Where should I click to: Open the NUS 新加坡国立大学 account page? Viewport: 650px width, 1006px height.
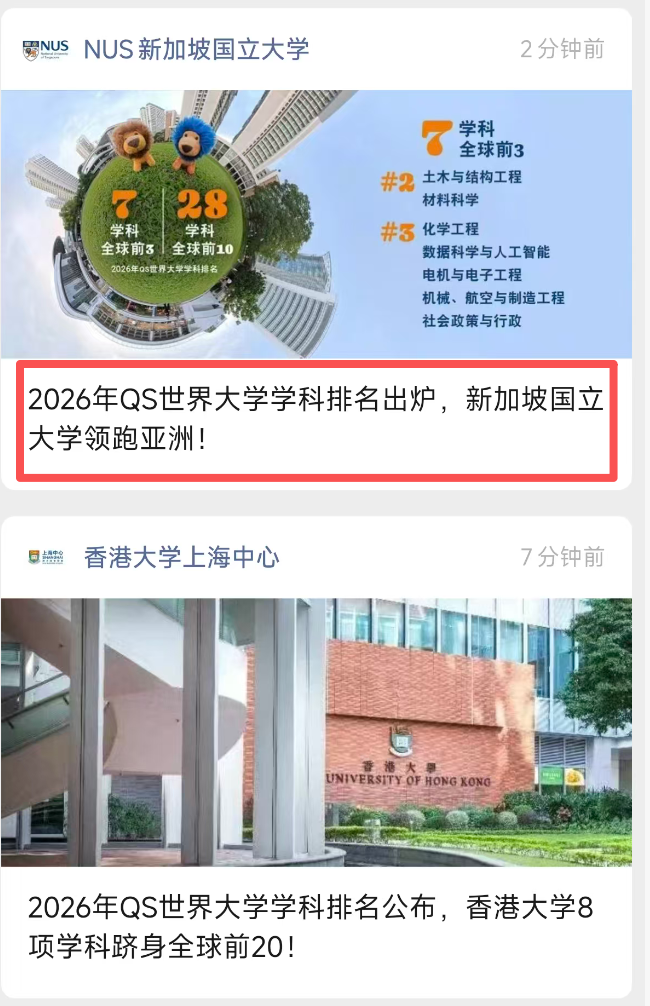click(x=196, y=49)
